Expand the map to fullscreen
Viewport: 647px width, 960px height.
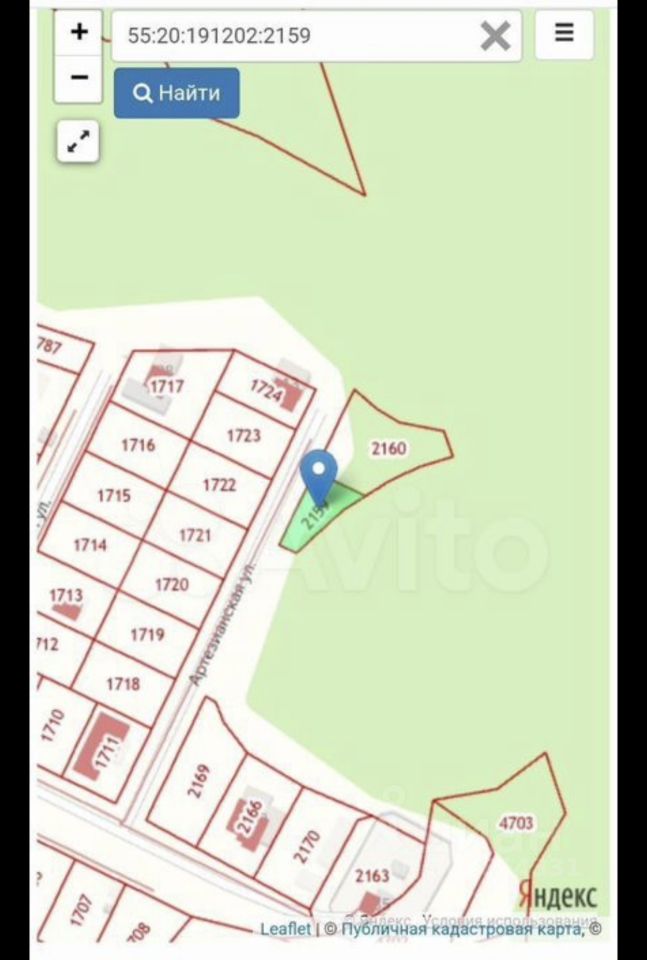click(78, 143)
